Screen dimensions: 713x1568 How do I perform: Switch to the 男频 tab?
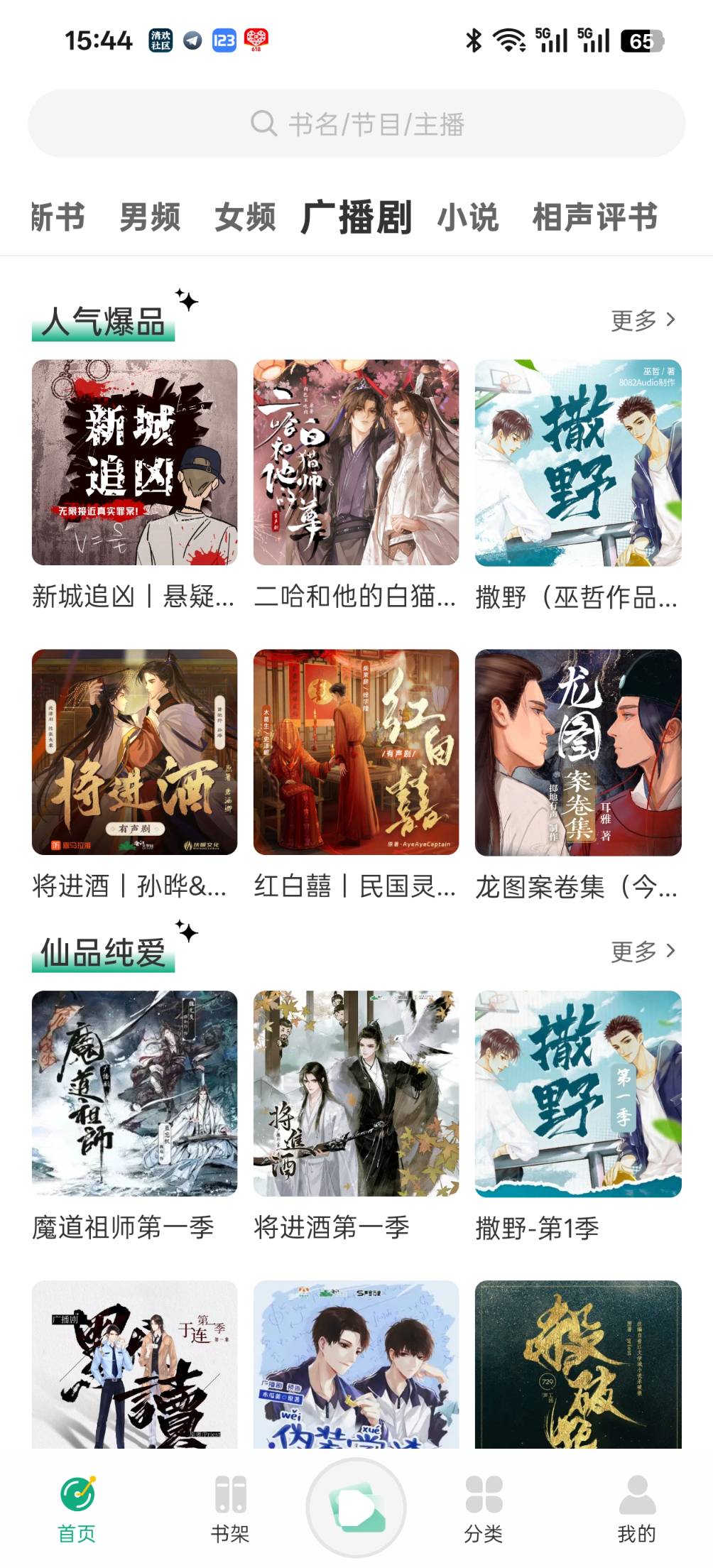coord(150,217)
